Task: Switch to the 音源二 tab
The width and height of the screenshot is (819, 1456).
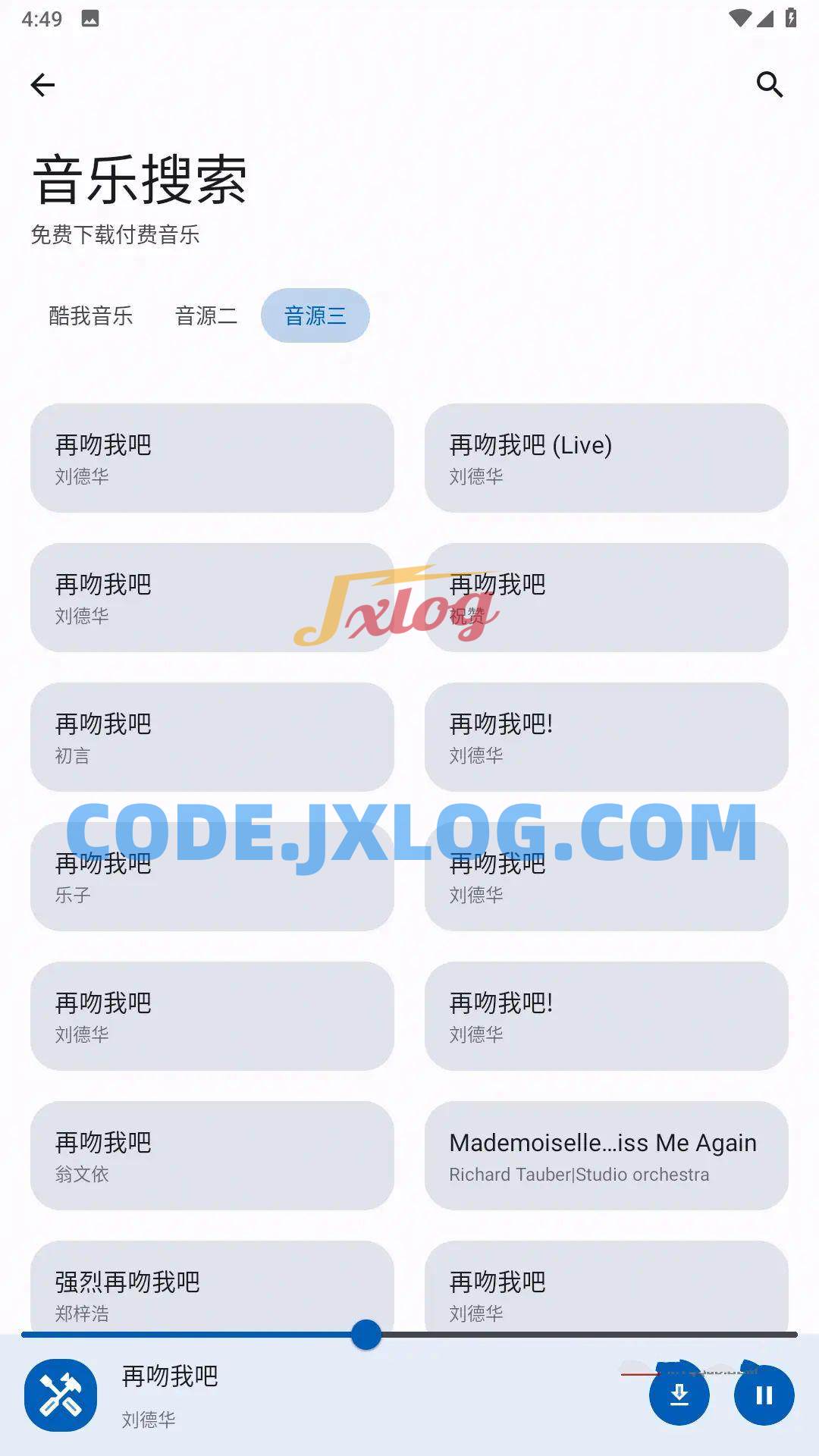Action: [x=206, y=315]
